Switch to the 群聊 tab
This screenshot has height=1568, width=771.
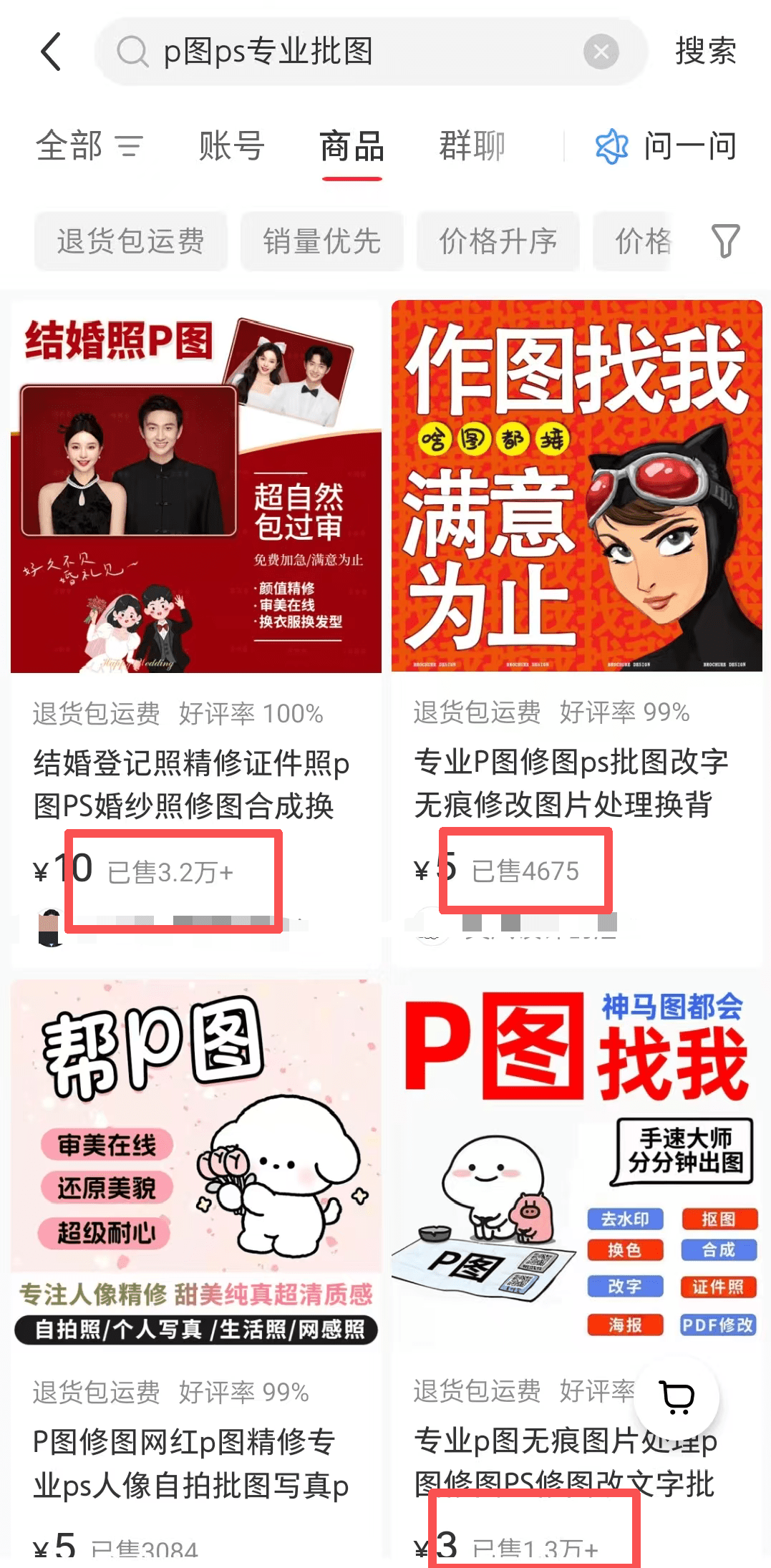tap(472, 146)
